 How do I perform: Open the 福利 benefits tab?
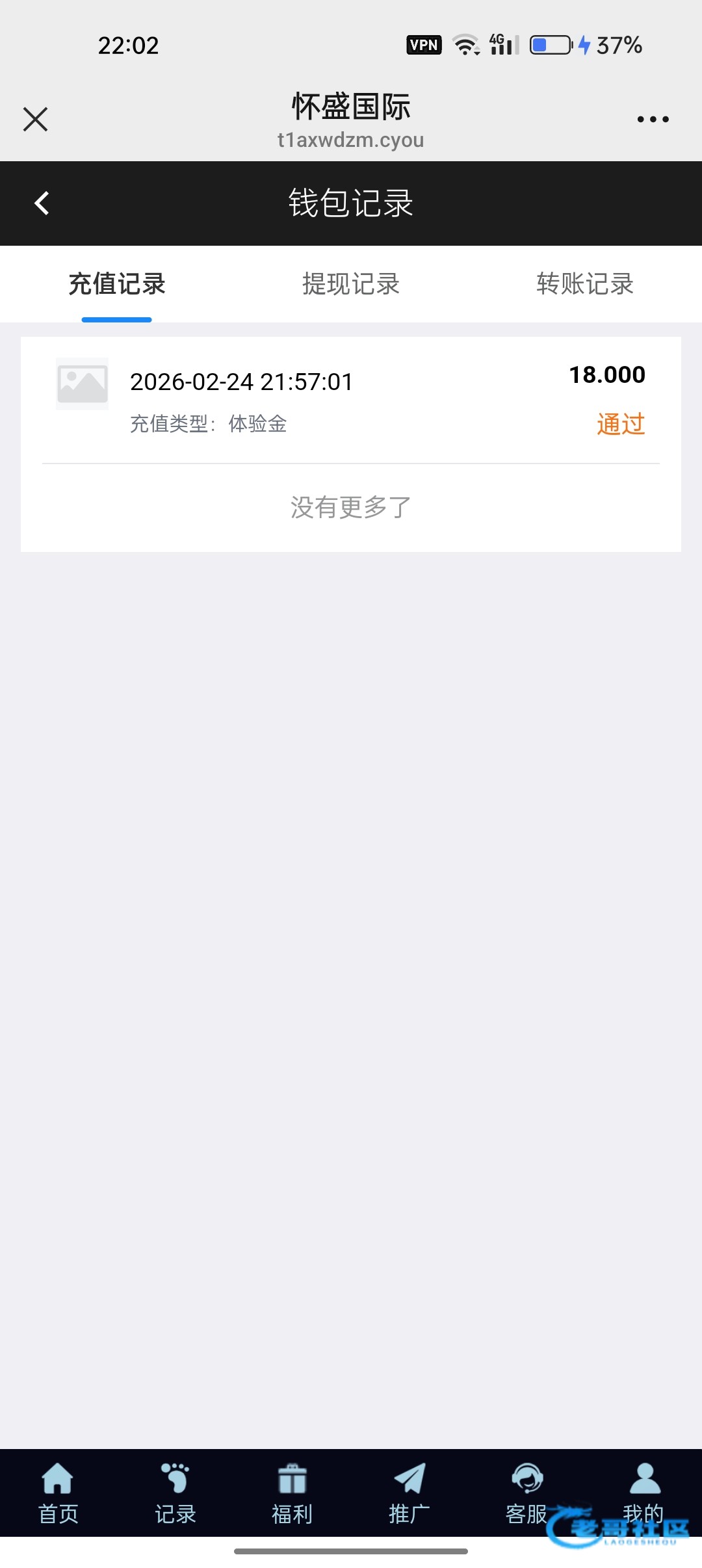coord(292,1493)
